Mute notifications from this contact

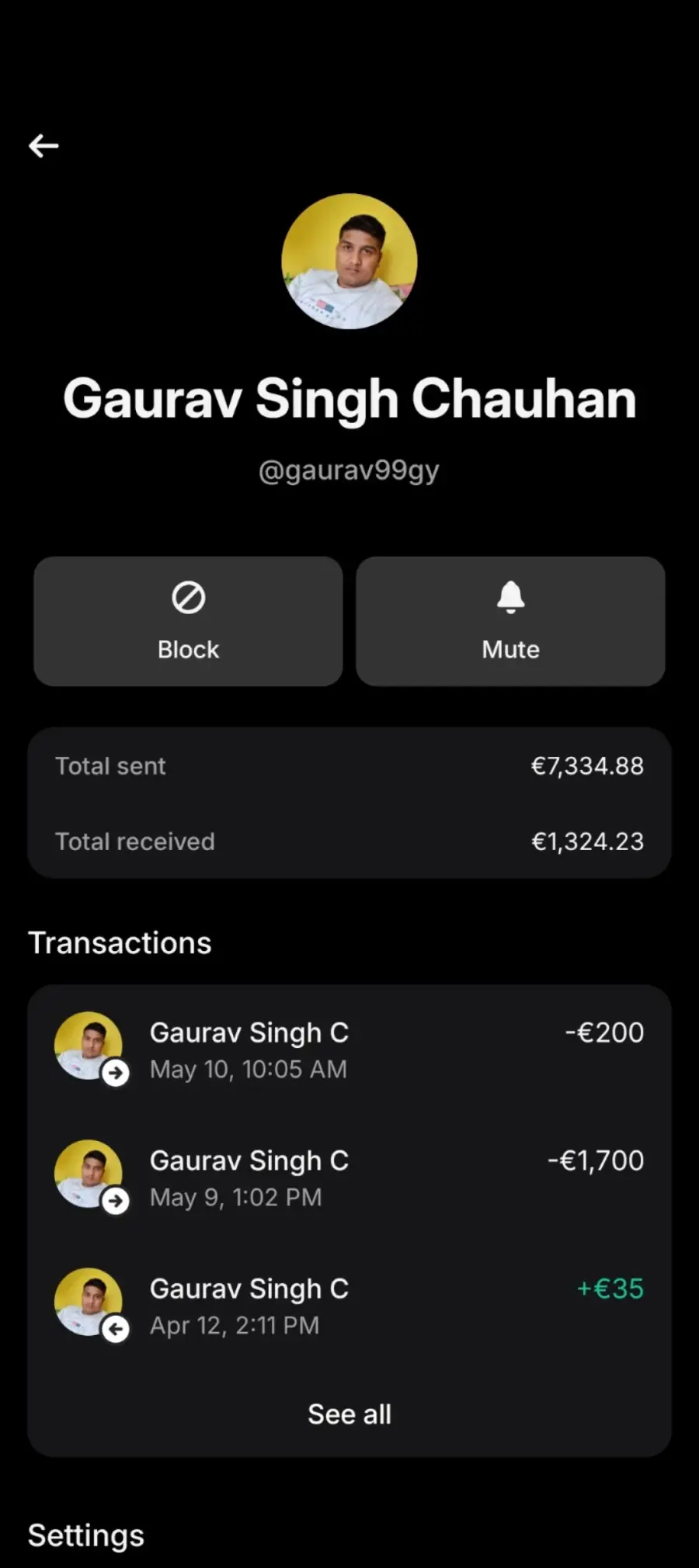(510, 621)
